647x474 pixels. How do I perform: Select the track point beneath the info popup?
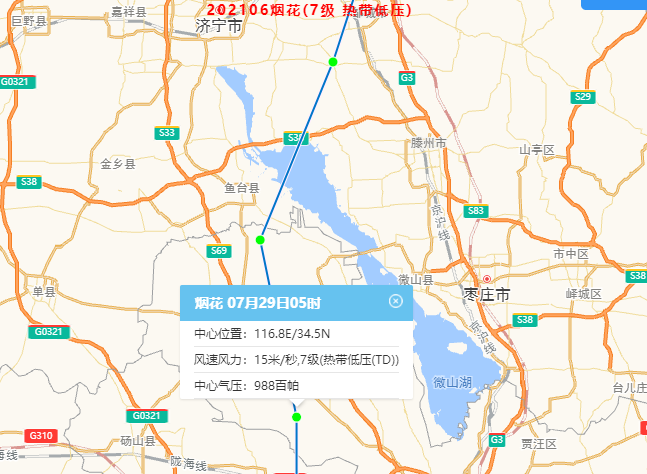(x=297, y=416)
